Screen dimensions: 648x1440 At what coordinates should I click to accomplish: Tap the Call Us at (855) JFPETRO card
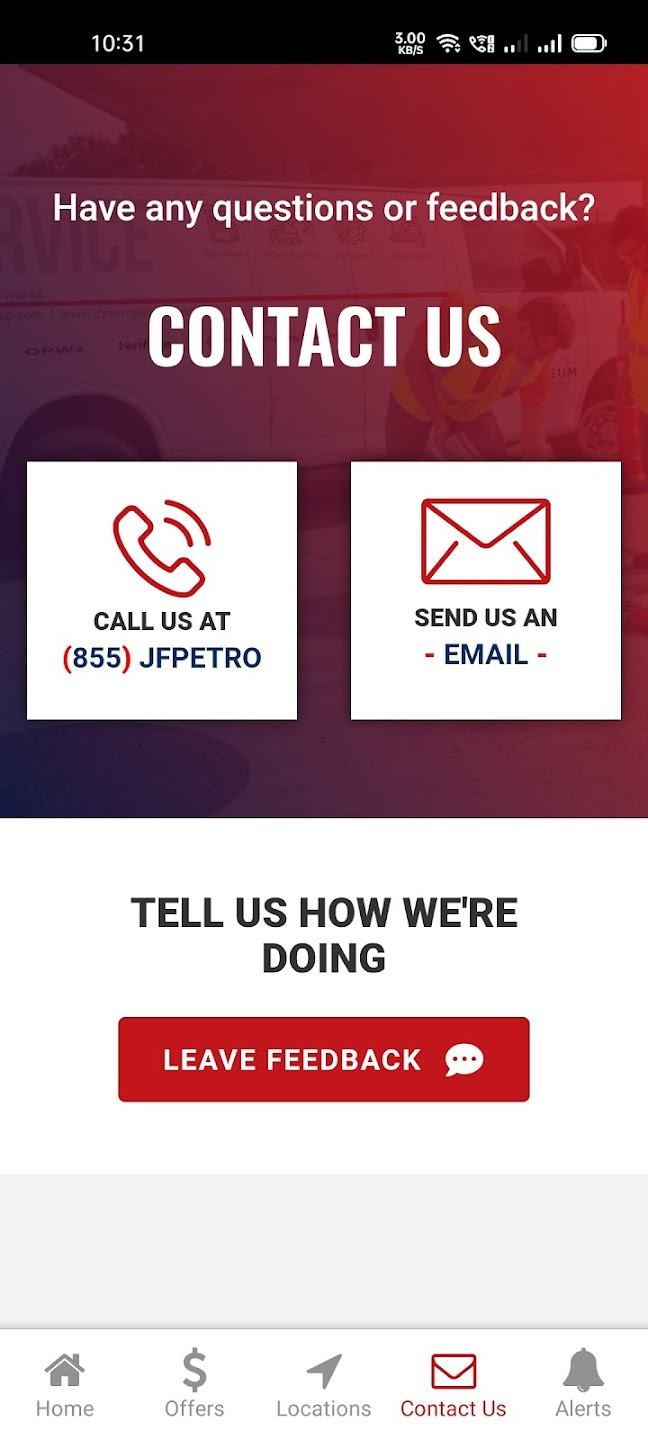pyautogui.click(x=162, y=590)
